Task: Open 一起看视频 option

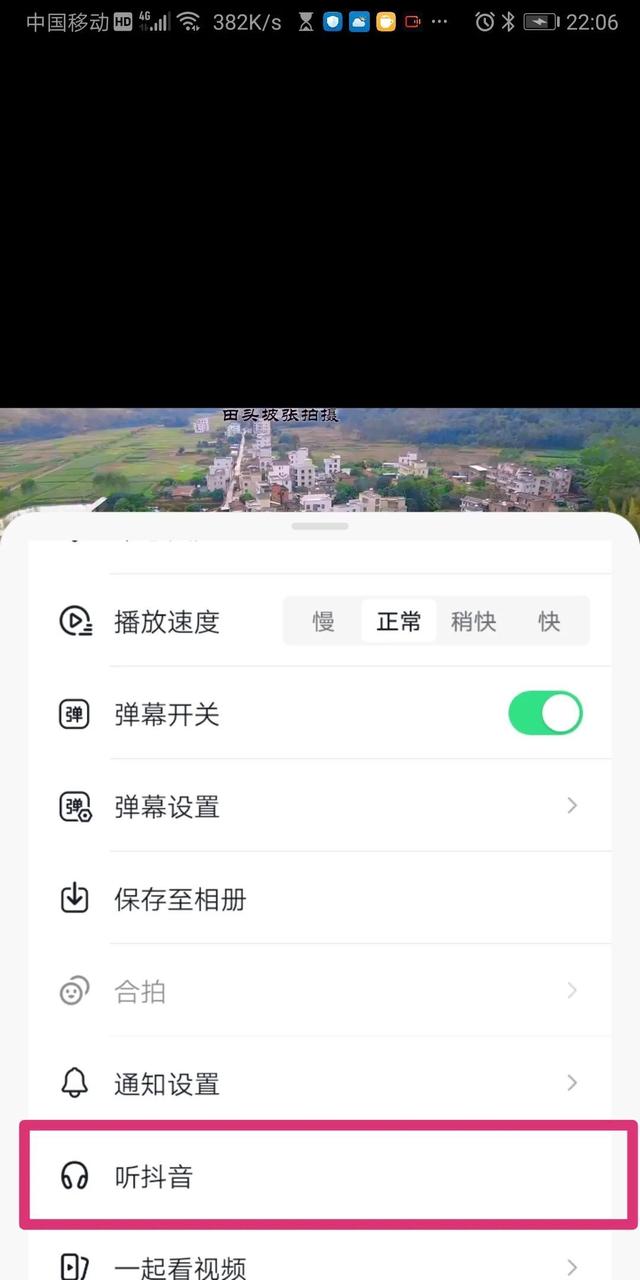Action: pos(320,1265)
